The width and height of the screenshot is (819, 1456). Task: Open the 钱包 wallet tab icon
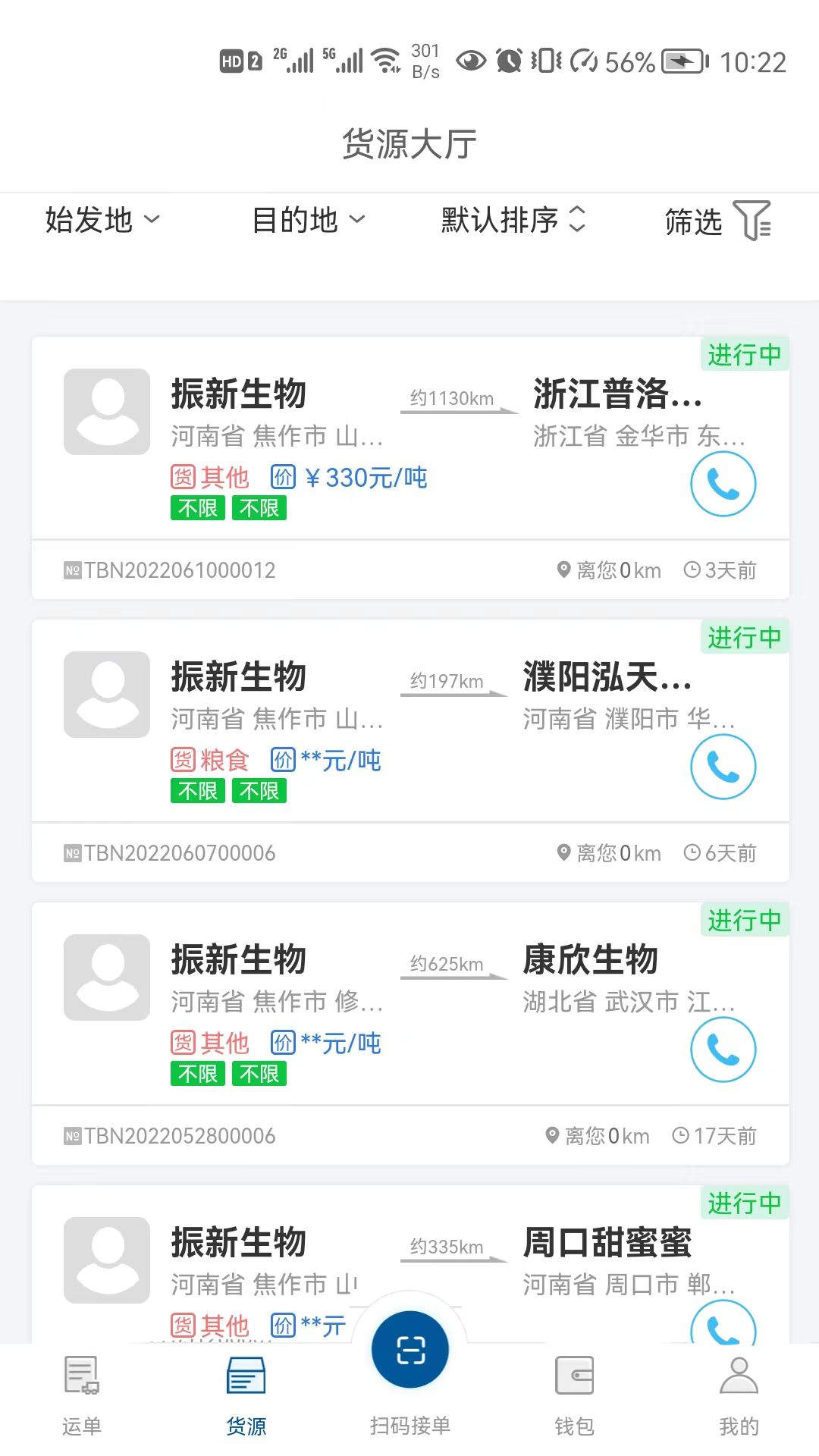[574, 1376]
